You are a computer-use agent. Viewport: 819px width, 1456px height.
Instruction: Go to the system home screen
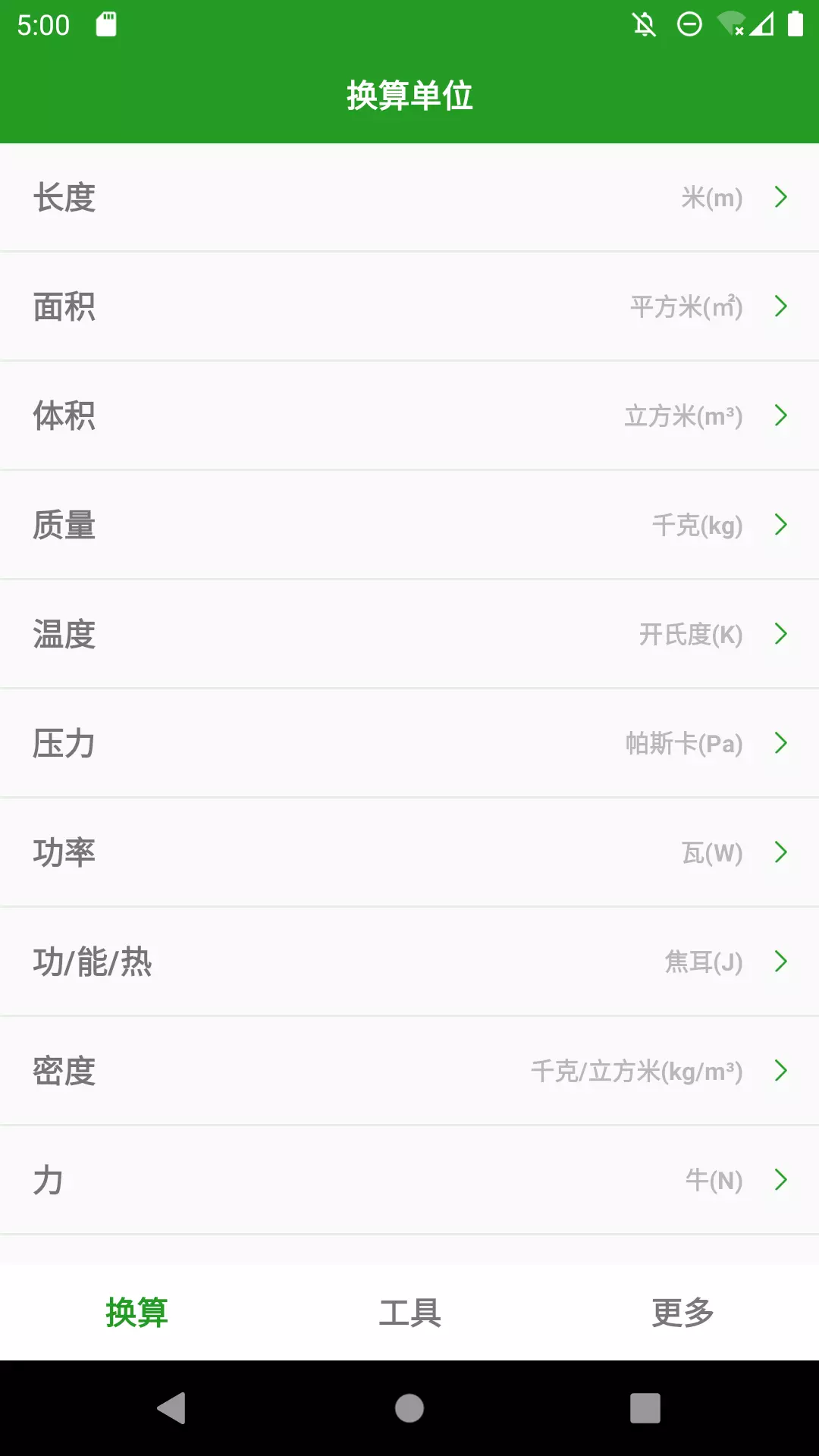pos(409,1408)
